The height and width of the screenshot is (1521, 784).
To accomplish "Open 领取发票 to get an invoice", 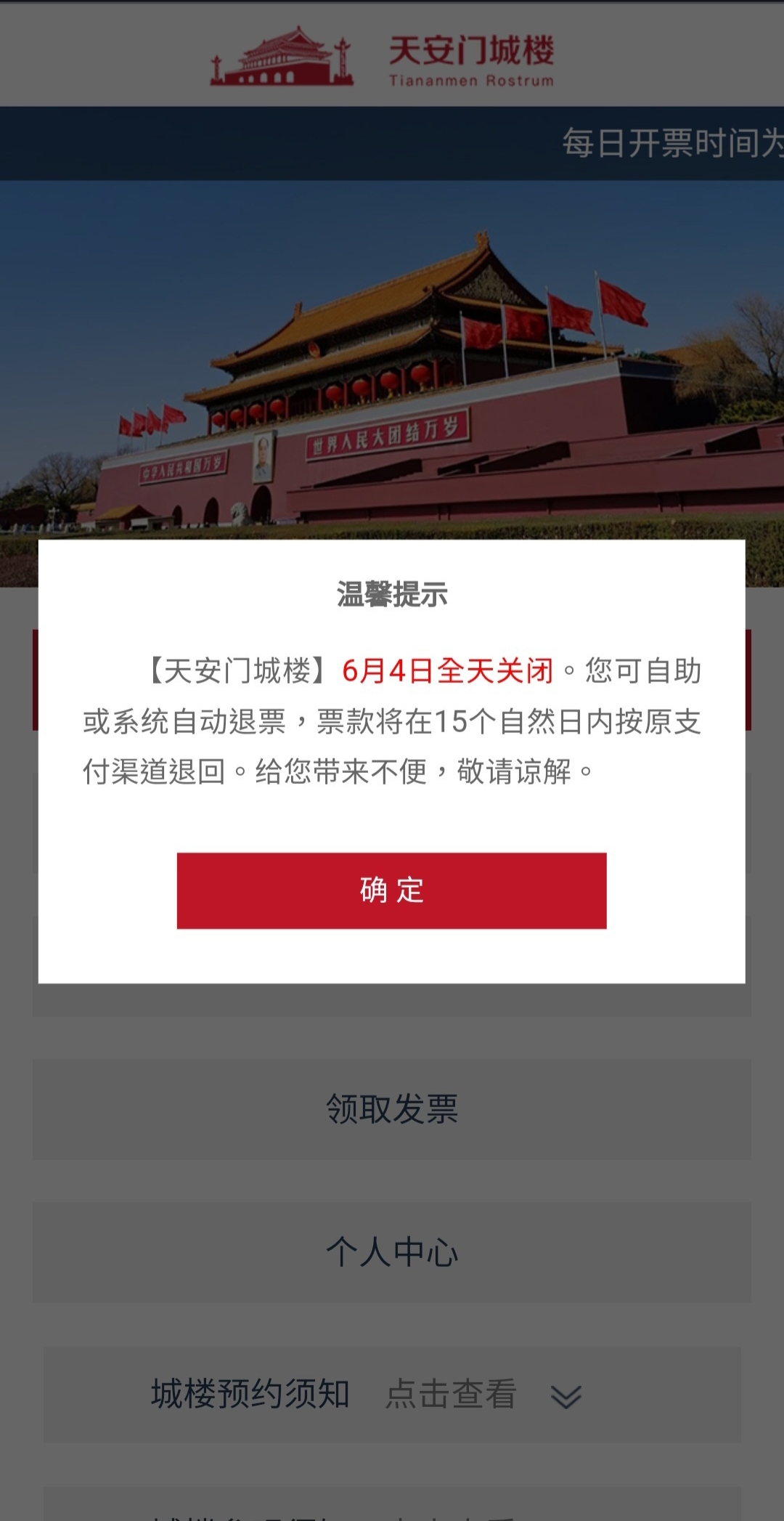I will coord(391,1109).
